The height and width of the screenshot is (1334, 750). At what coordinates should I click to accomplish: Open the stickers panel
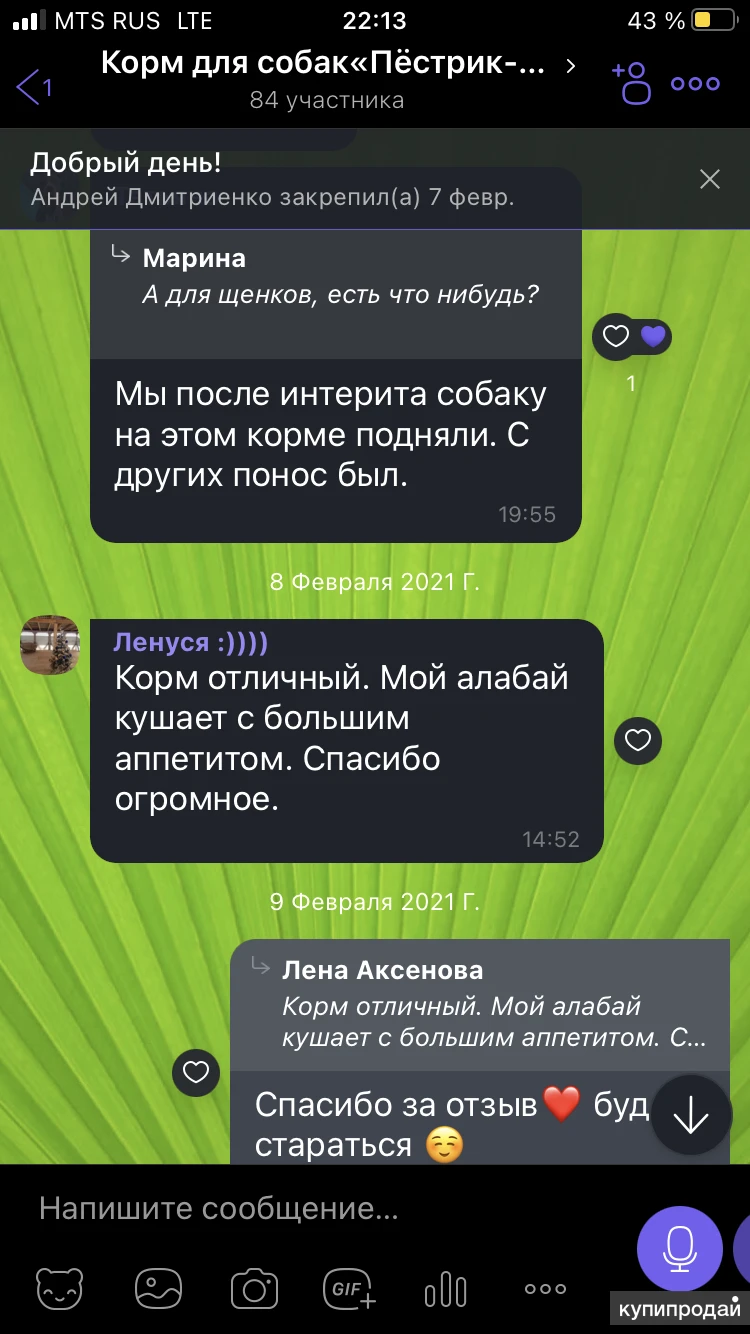(60, 1288)
